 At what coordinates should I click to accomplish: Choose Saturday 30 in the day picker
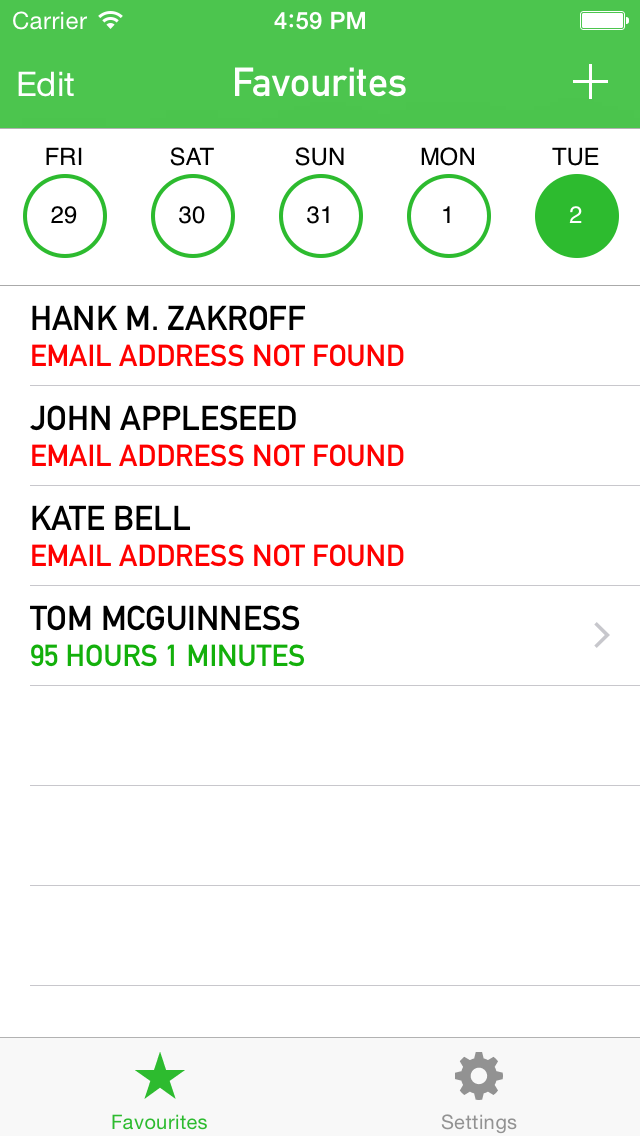[192, 215]
